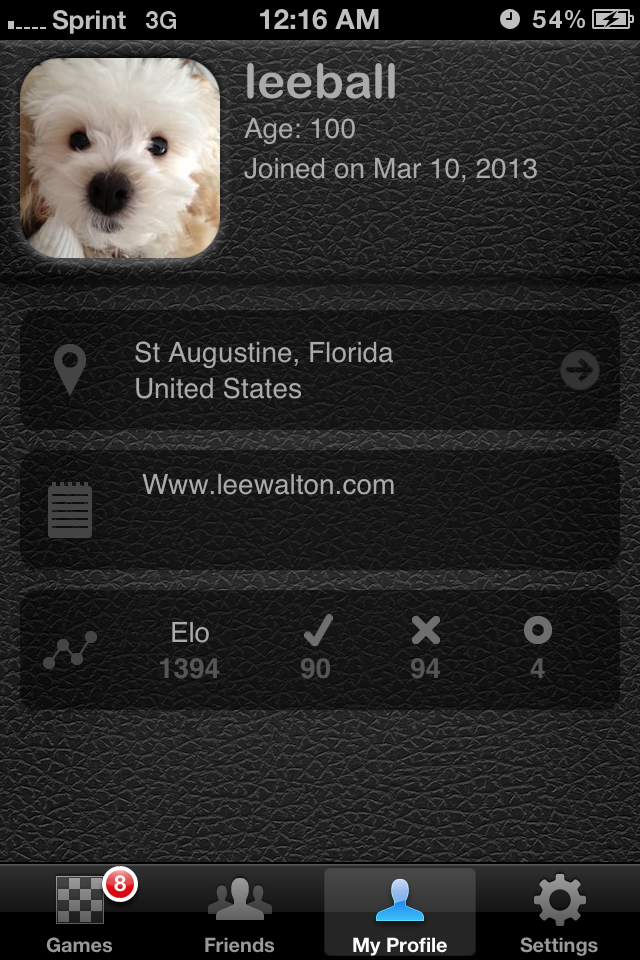
Task: Open the St Augustine, Florida location row
Action: tap(320, 370)
